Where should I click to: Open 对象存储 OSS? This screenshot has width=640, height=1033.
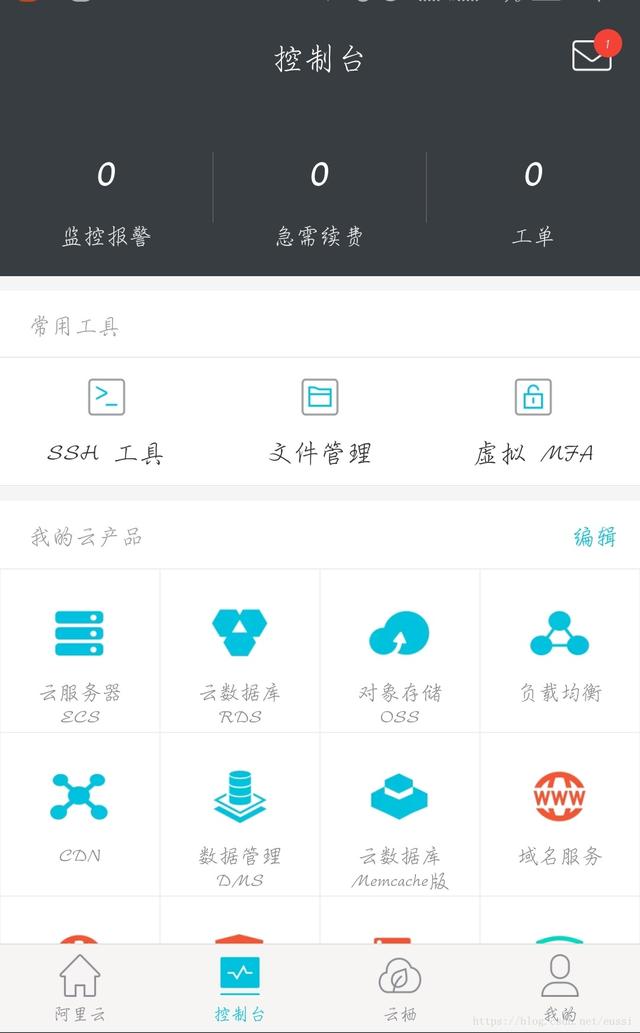pyautogui.click(x=400, y=652)
